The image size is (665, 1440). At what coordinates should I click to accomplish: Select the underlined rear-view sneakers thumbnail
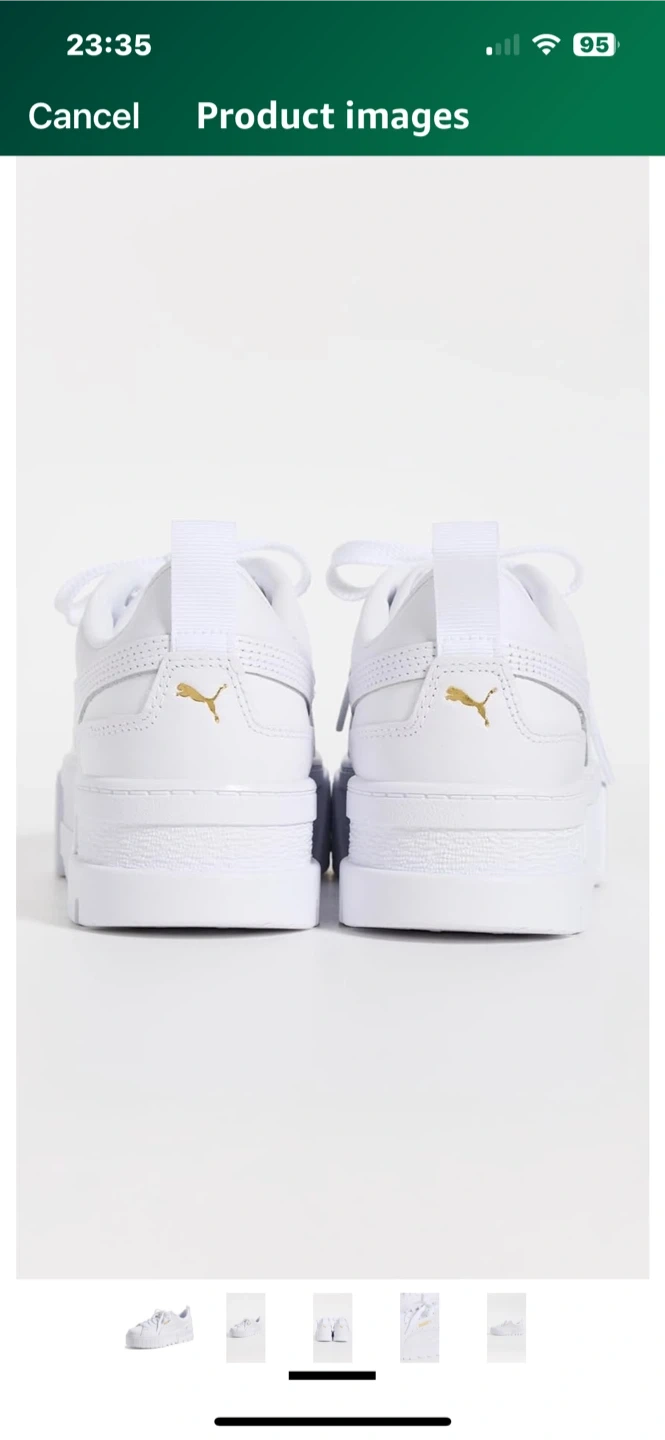[332, 1327]
